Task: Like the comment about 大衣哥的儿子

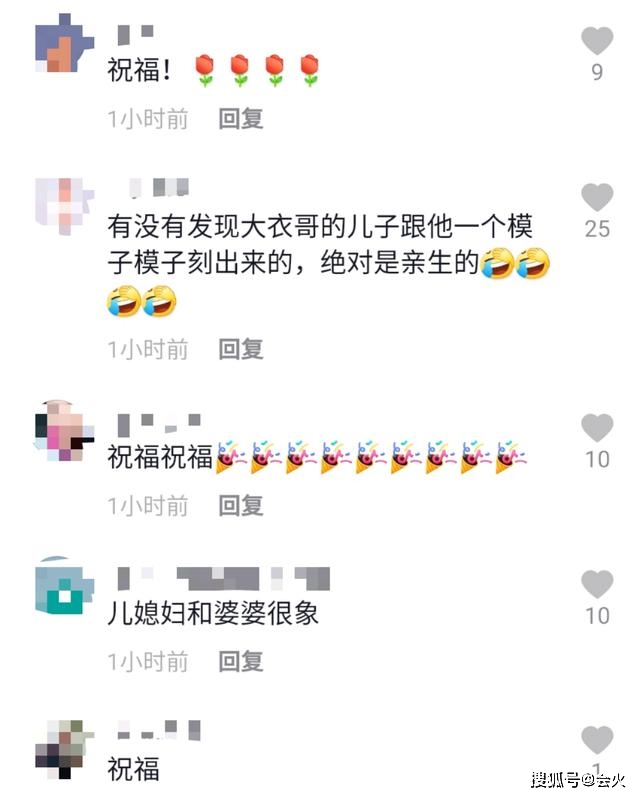Action: [597, 197]
